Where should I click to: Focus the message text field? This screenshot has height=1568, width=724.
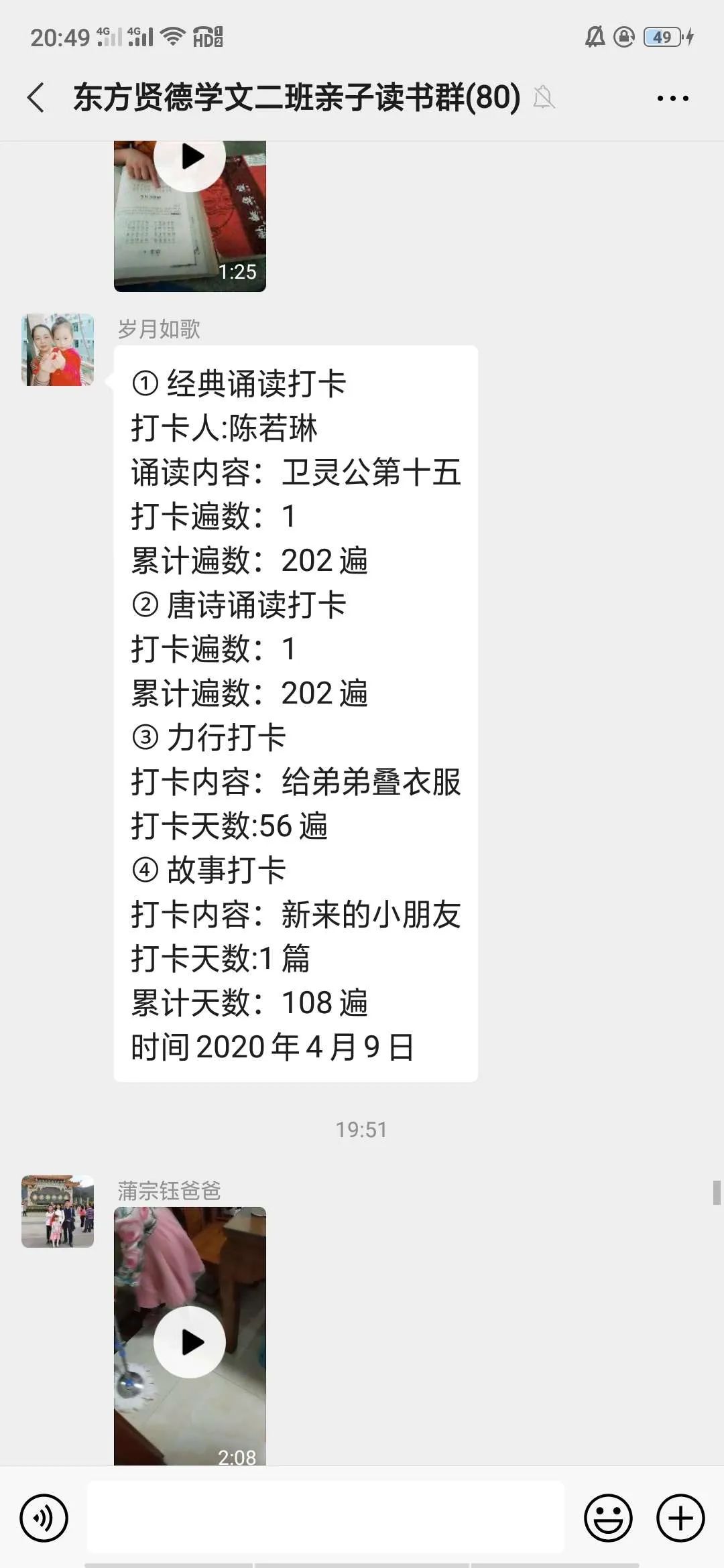pyautogui.click(x=326, y=1518)
